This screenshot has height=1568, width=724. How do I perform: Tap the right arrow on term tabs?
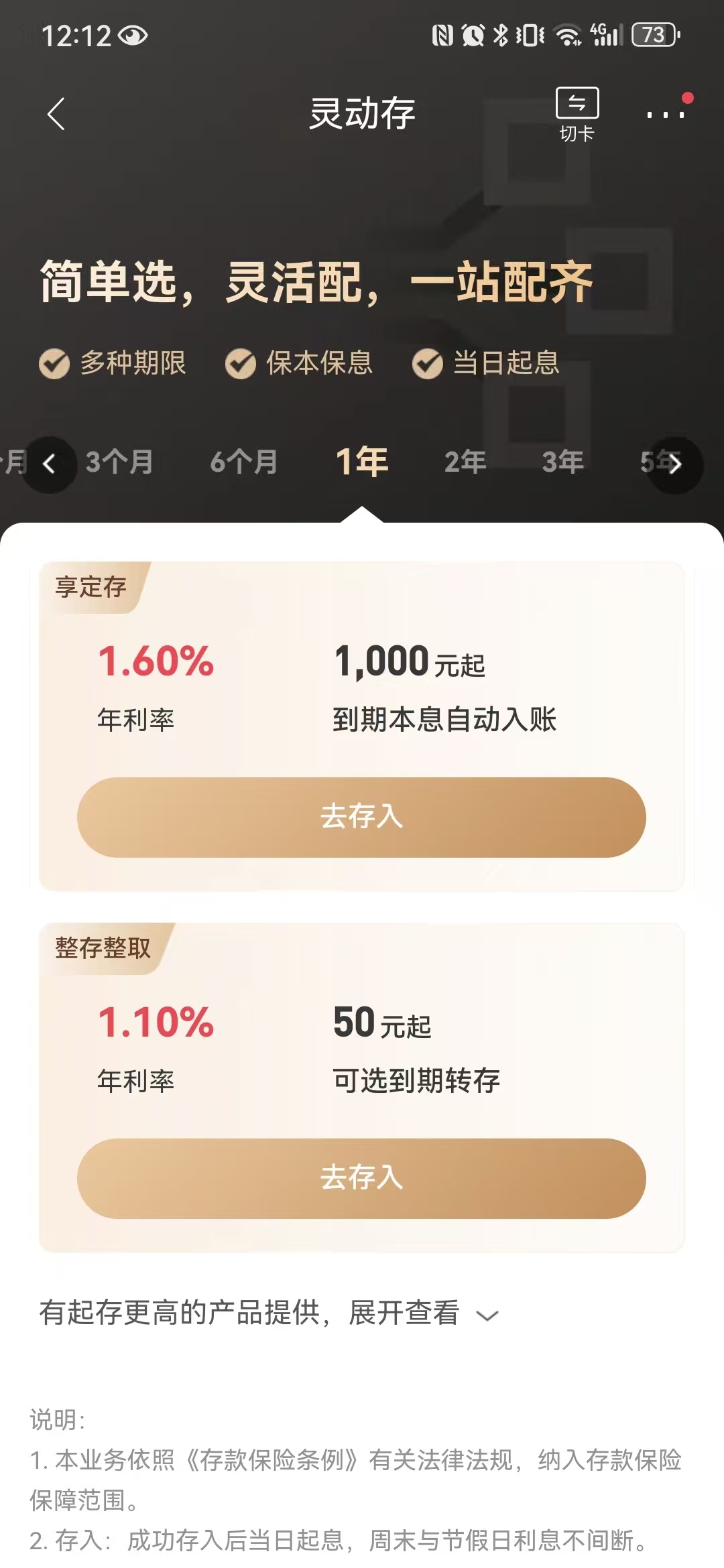click(x=675, y=464)
